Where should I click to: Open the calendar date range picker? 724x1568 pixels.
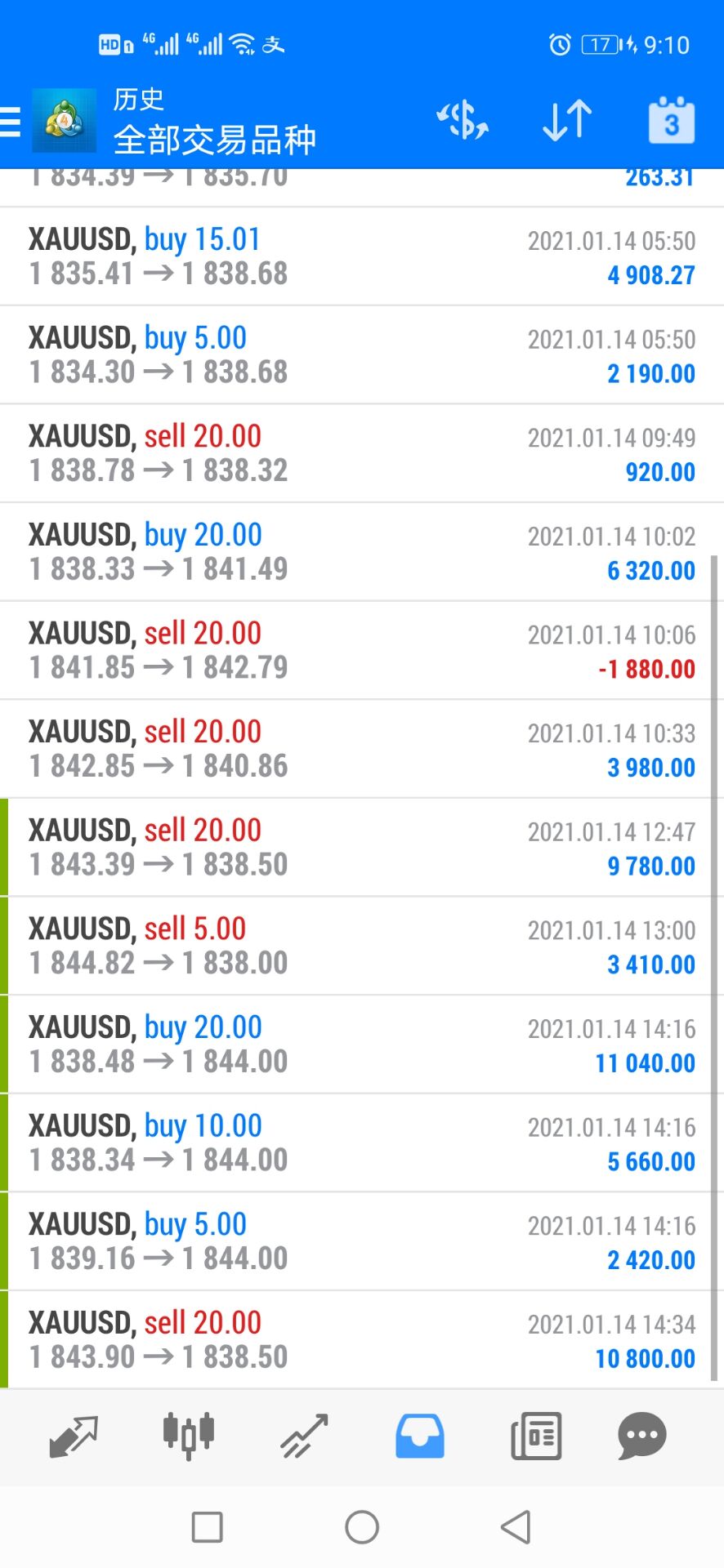tap(671, 121)
